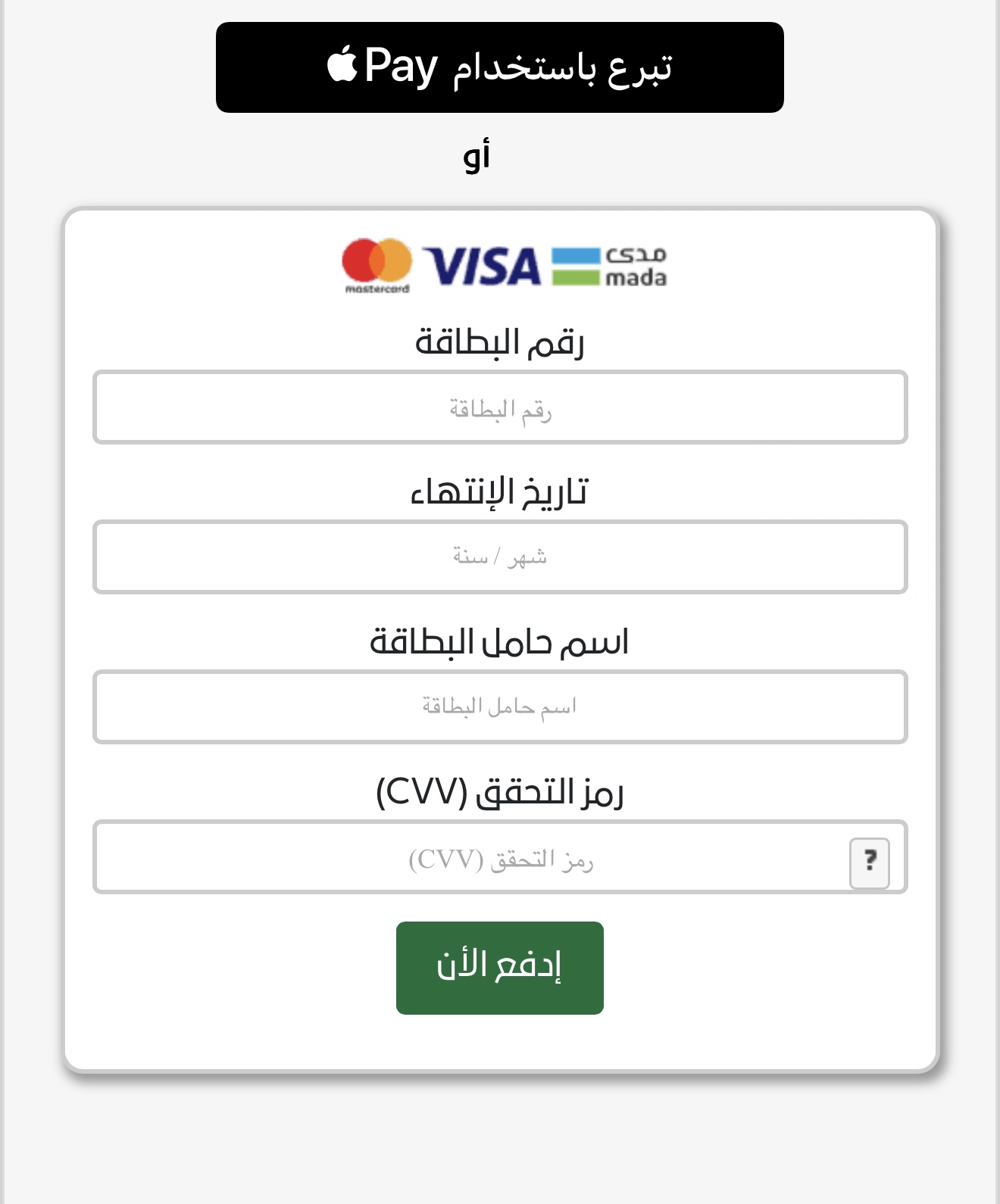Tap the green إدفع الآن pay button
1000x1204 pixels.
[x=499, y=967]
